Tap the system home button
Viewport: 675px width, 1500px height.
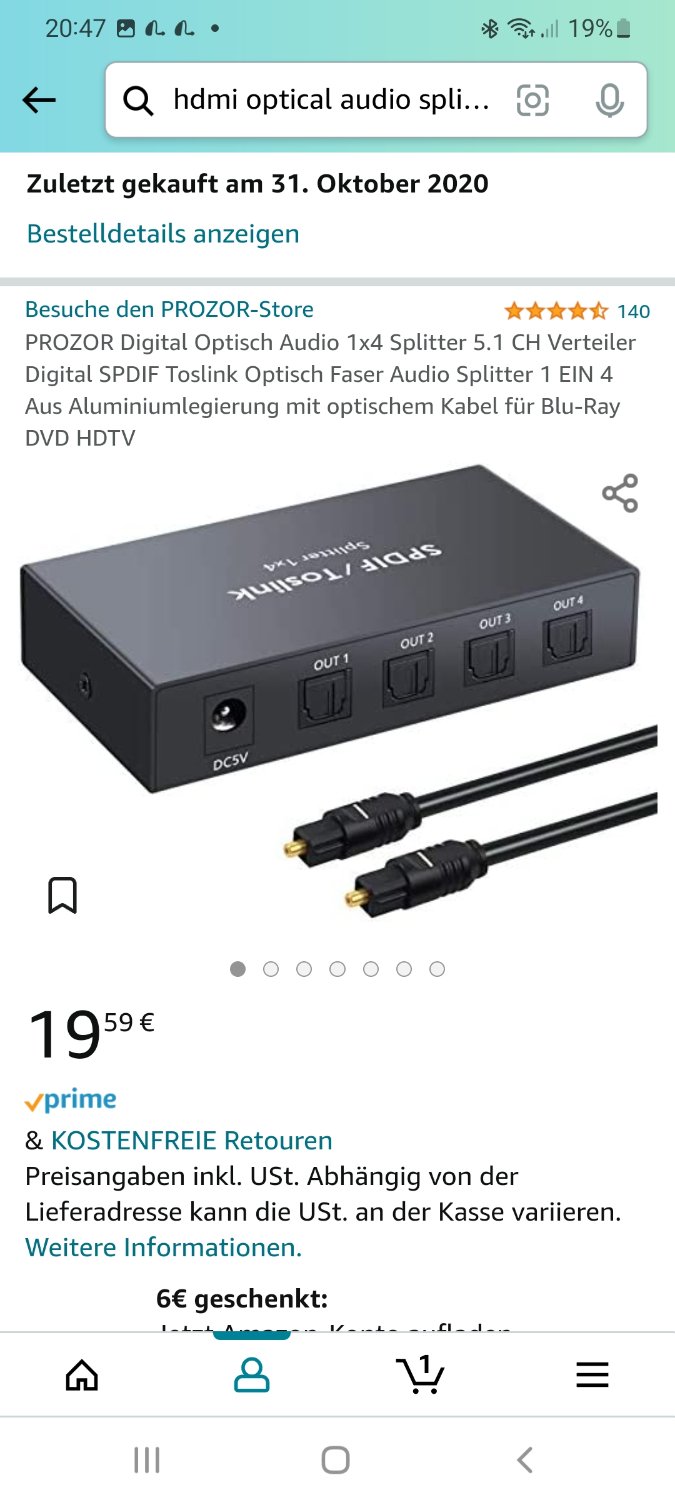[336, 1460]
